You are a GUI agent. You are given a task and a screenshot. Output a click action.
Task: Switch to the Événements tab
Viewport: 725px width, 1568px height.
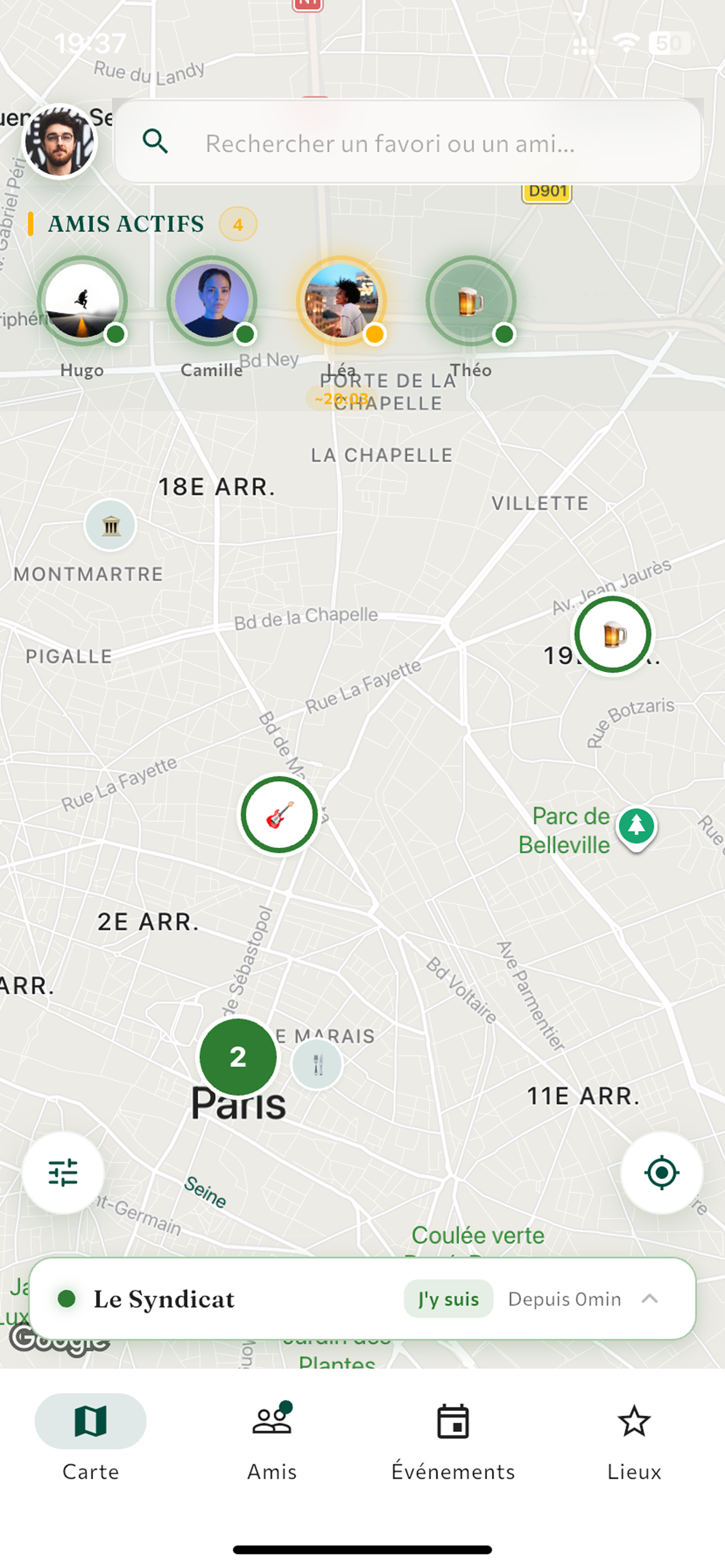tap(453, 1439)
